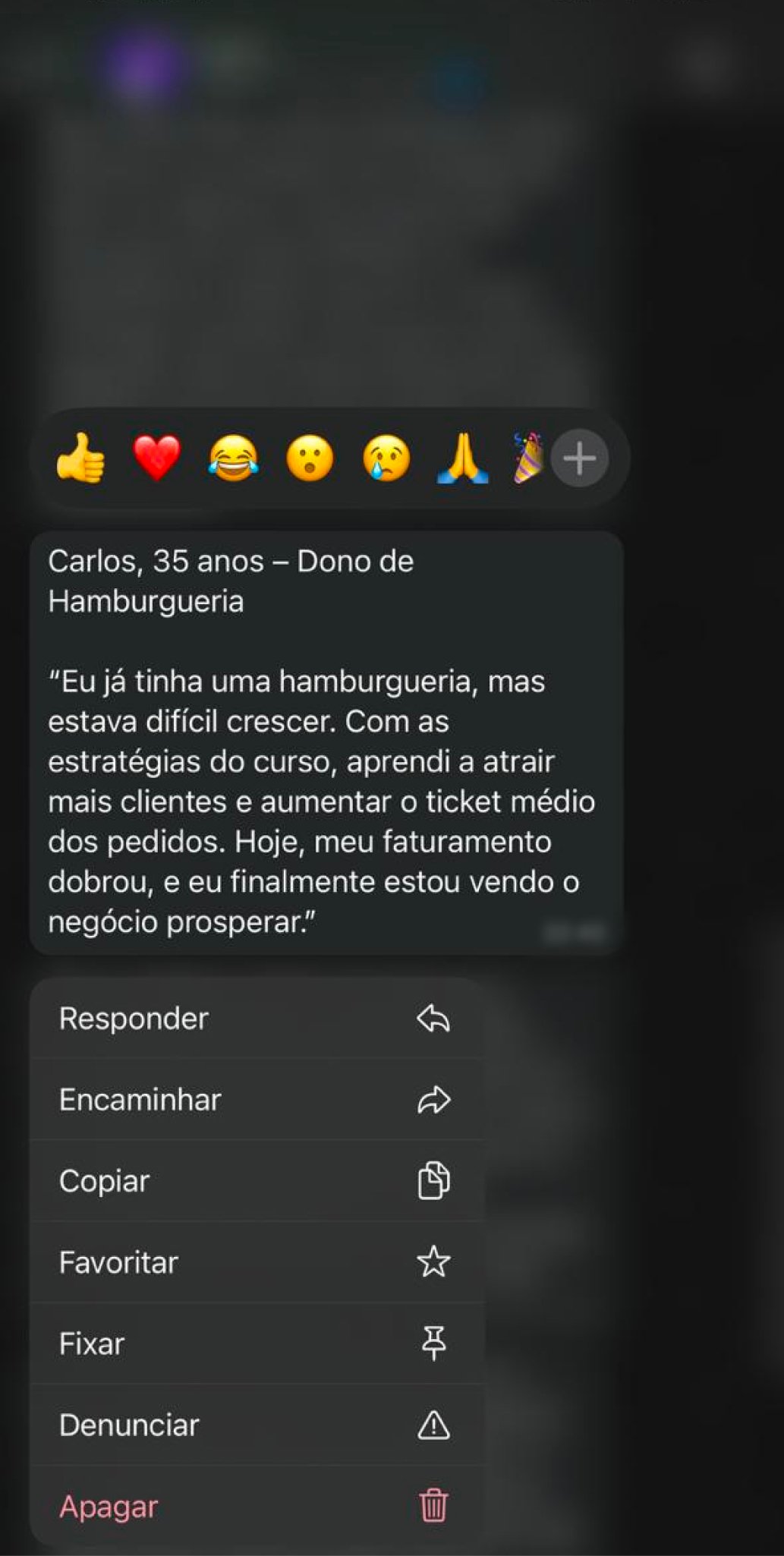React with the red heart emoji
This screenshot has height=1556, width=784.
click(157, 458)
